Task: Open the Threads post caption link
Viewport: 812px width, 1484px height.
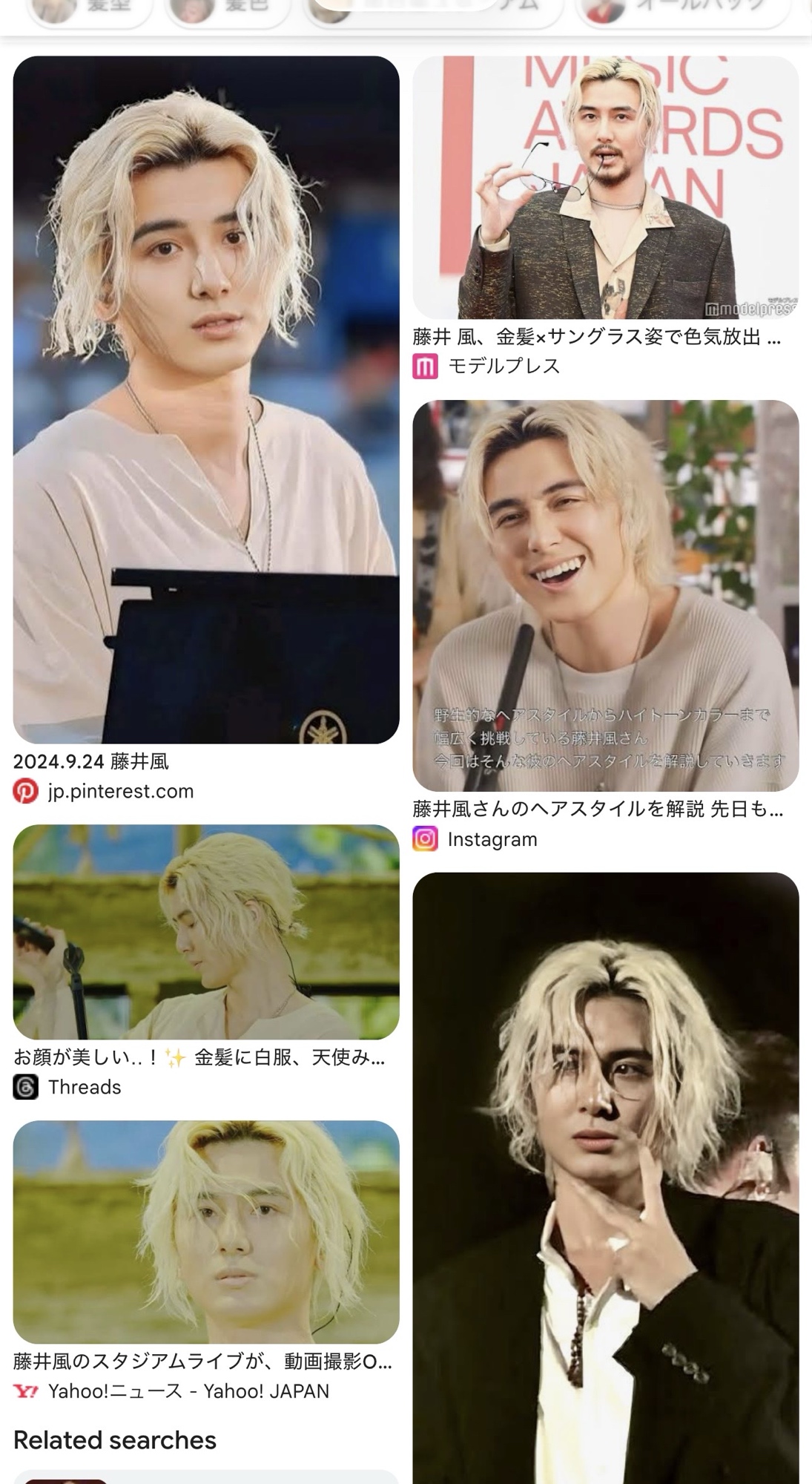Action: [199, 1057]
